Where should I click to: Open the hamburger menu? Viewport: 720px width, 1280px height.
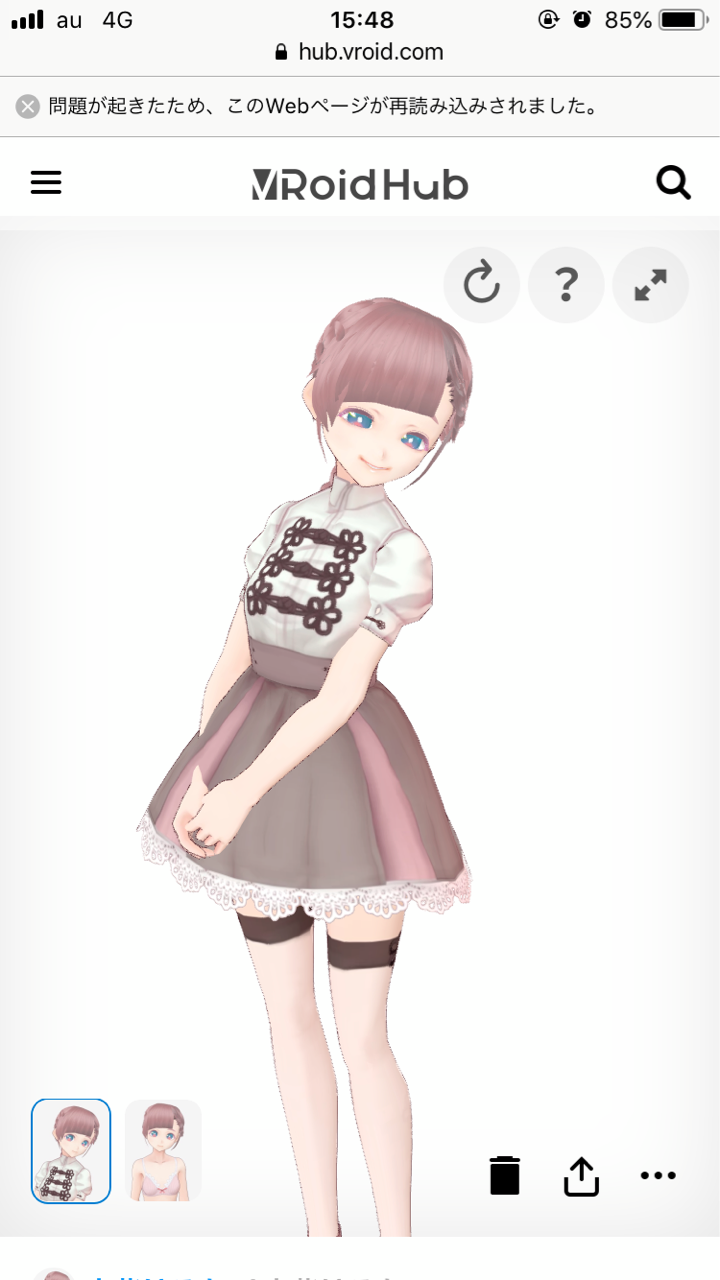(x=46, y=183)
